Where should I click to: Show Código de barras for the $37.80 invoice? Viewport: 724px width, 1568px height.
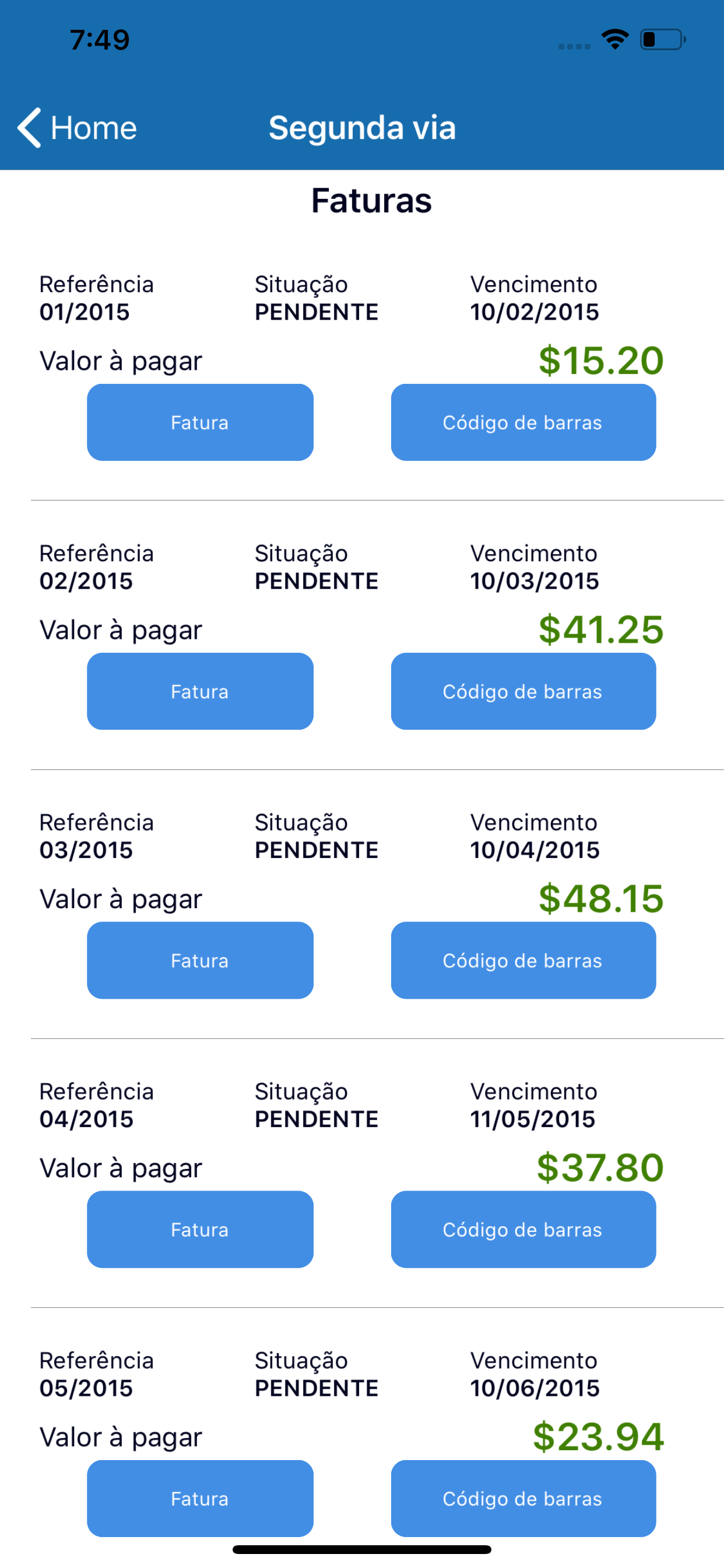[x=523, y=1230]
